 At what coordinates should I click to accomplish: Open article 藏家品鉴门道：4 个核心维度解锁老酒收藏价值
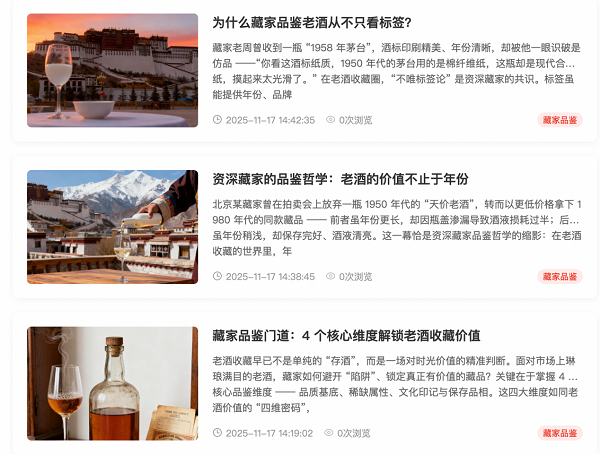click(346, 336)
